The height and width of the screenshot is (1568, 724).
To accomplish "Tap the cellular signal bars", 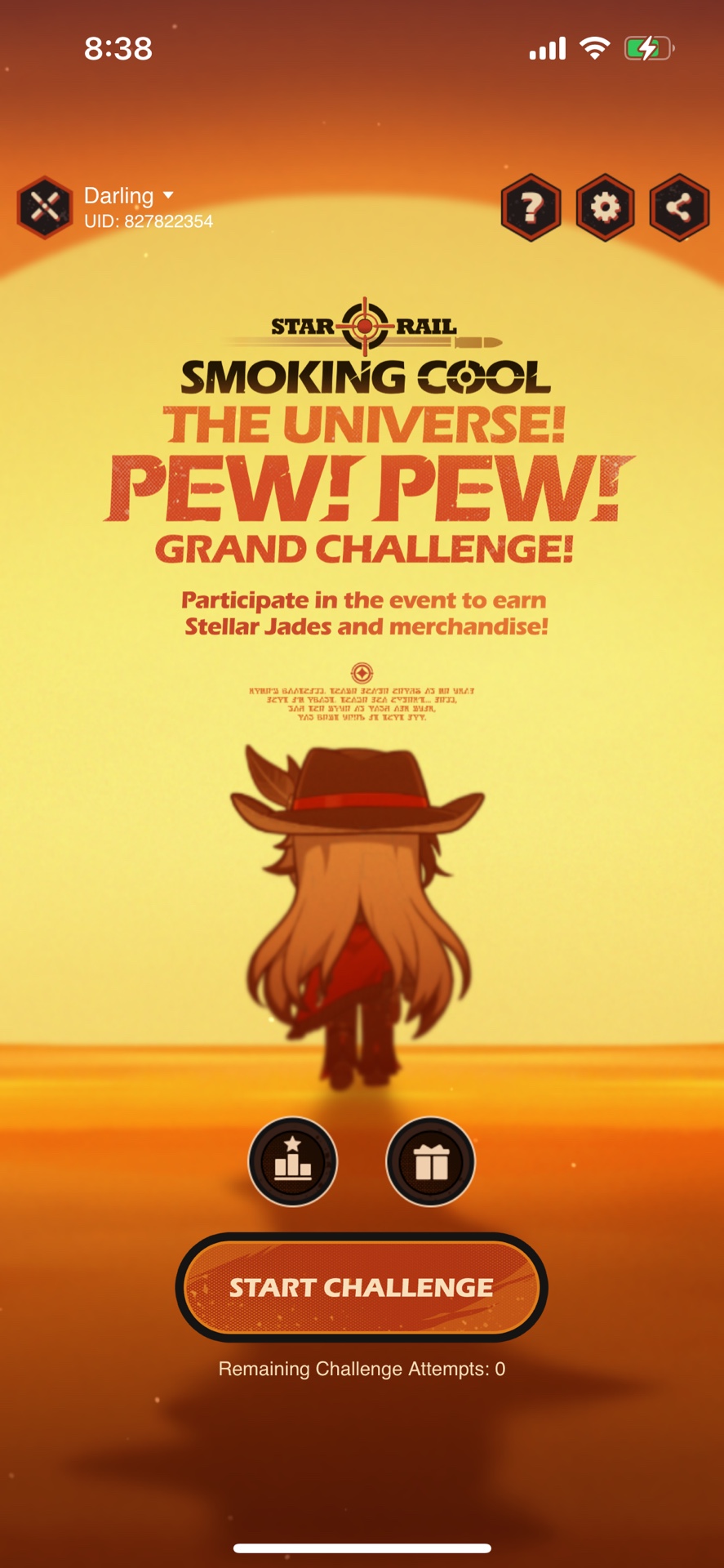I will click(548, 47).
